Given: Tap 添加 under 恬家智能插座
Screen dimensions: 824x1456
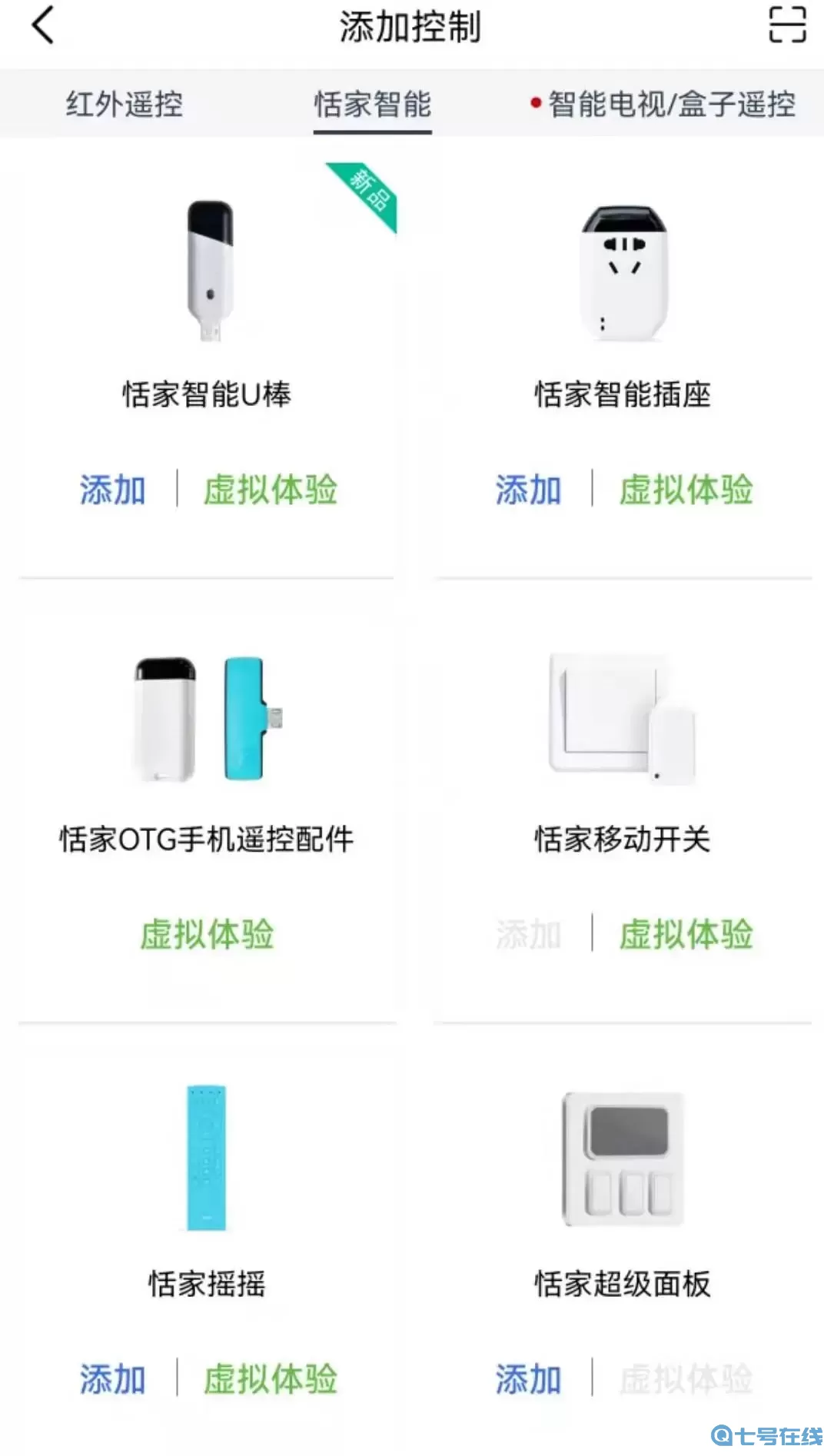Looking at the screenshot, I should [x=528, y=490].
